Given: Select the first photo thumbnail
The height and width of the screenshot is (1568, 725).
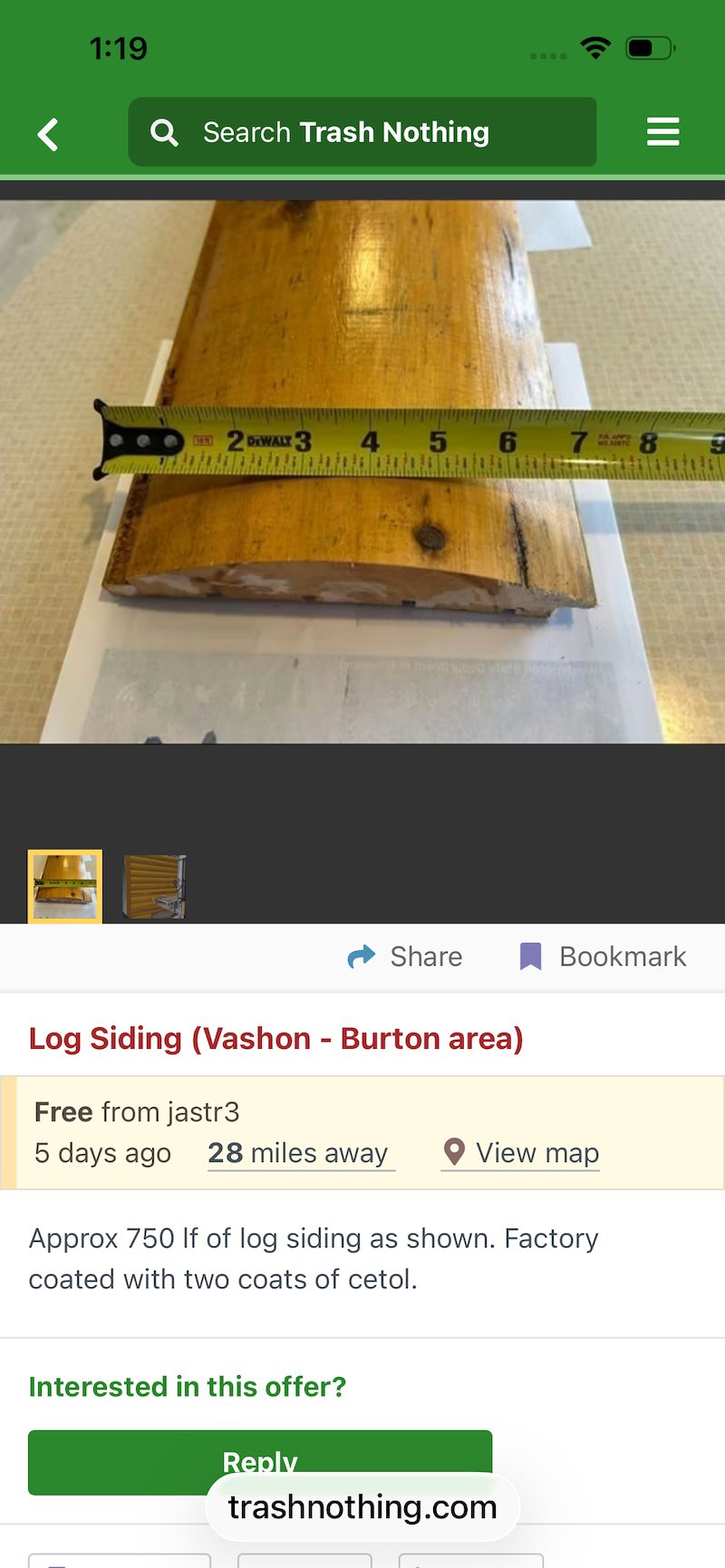Looking at the screenshot, I should tap(65, 886).
